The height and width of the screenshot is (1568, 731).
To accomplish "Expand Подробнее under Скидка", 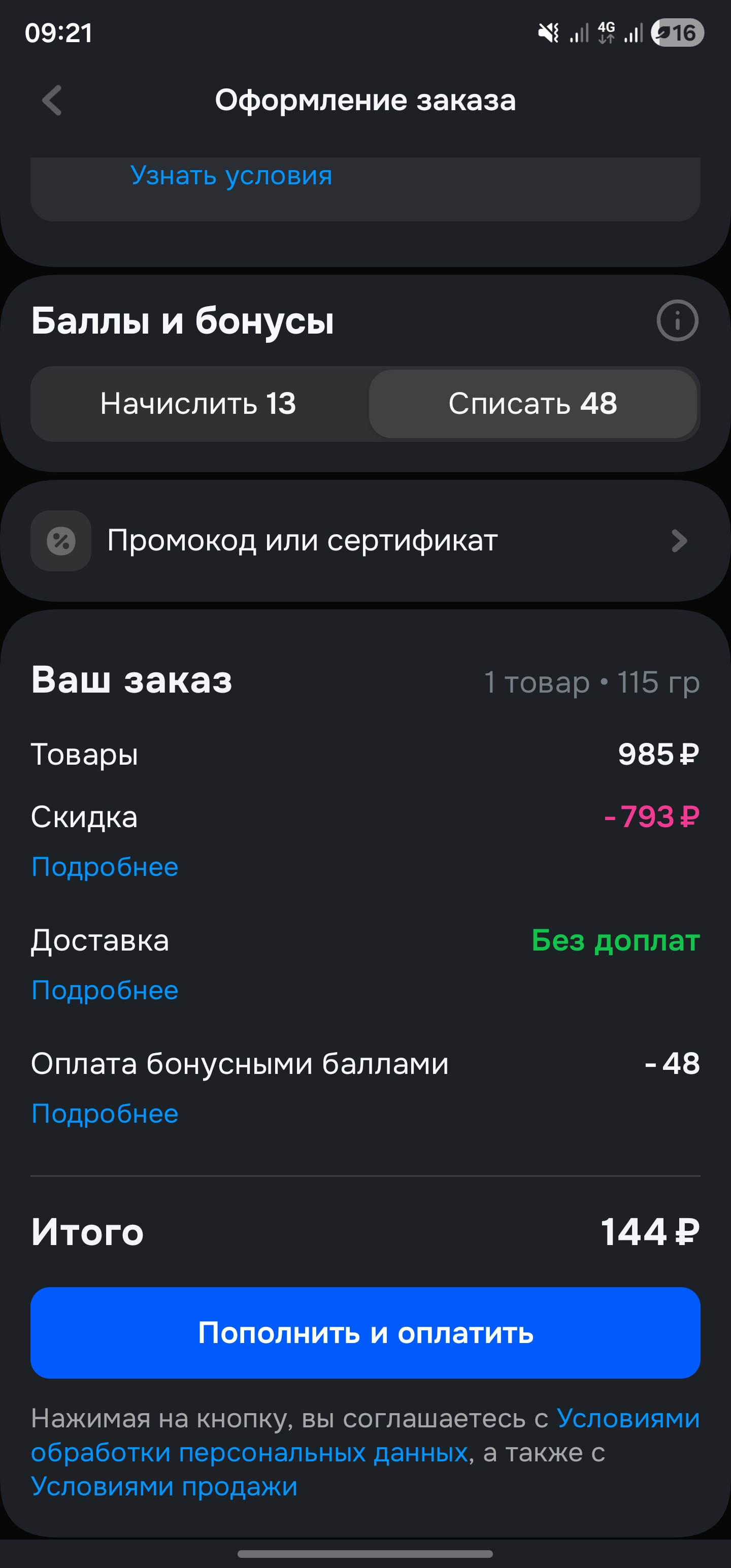I will pyautogui.click(x=105, y=867).
